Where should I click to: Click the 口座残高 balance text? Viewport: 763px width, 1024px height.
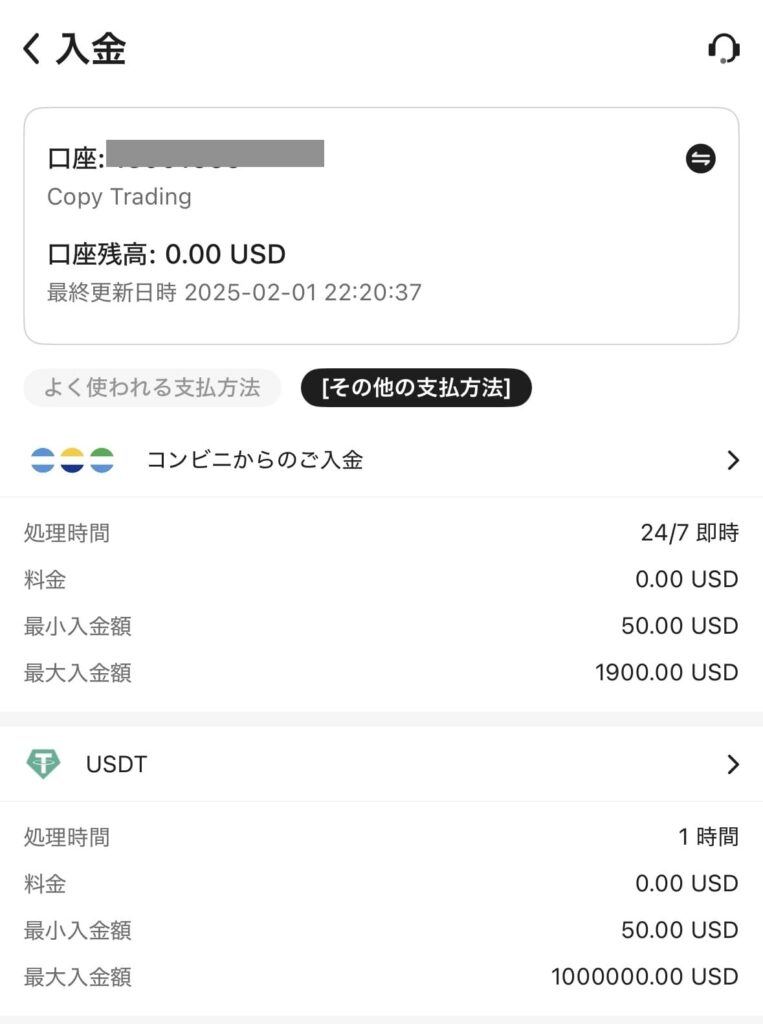tap(165, 255)
